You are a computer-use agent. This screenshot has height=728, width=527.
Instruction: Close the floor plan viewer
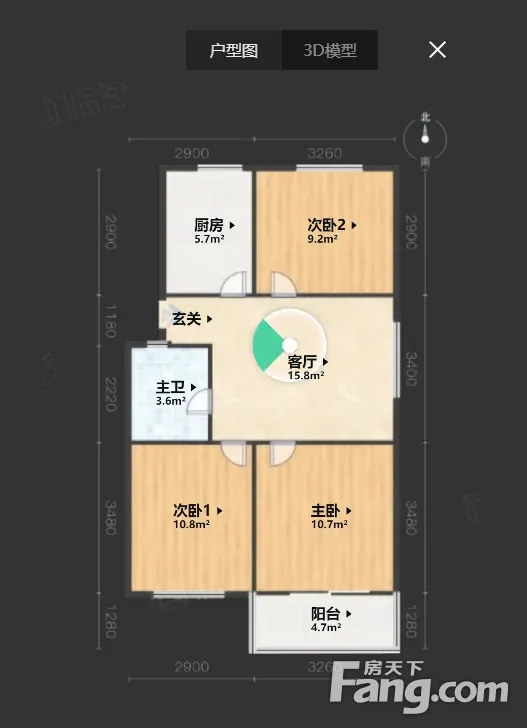(x=437, y=50)
